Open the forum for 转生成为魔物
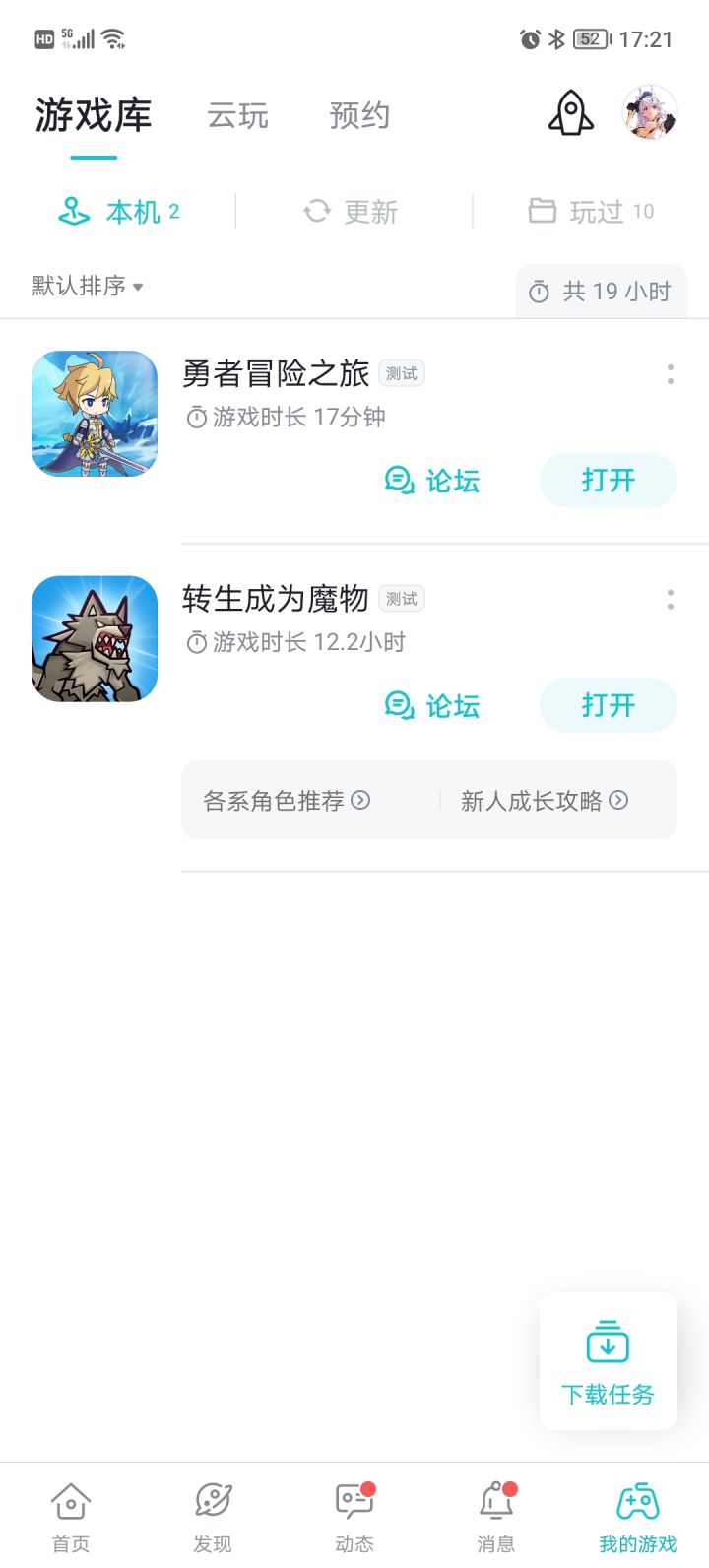The height and width of the screenshot is (1568, 709). [431, 705]
